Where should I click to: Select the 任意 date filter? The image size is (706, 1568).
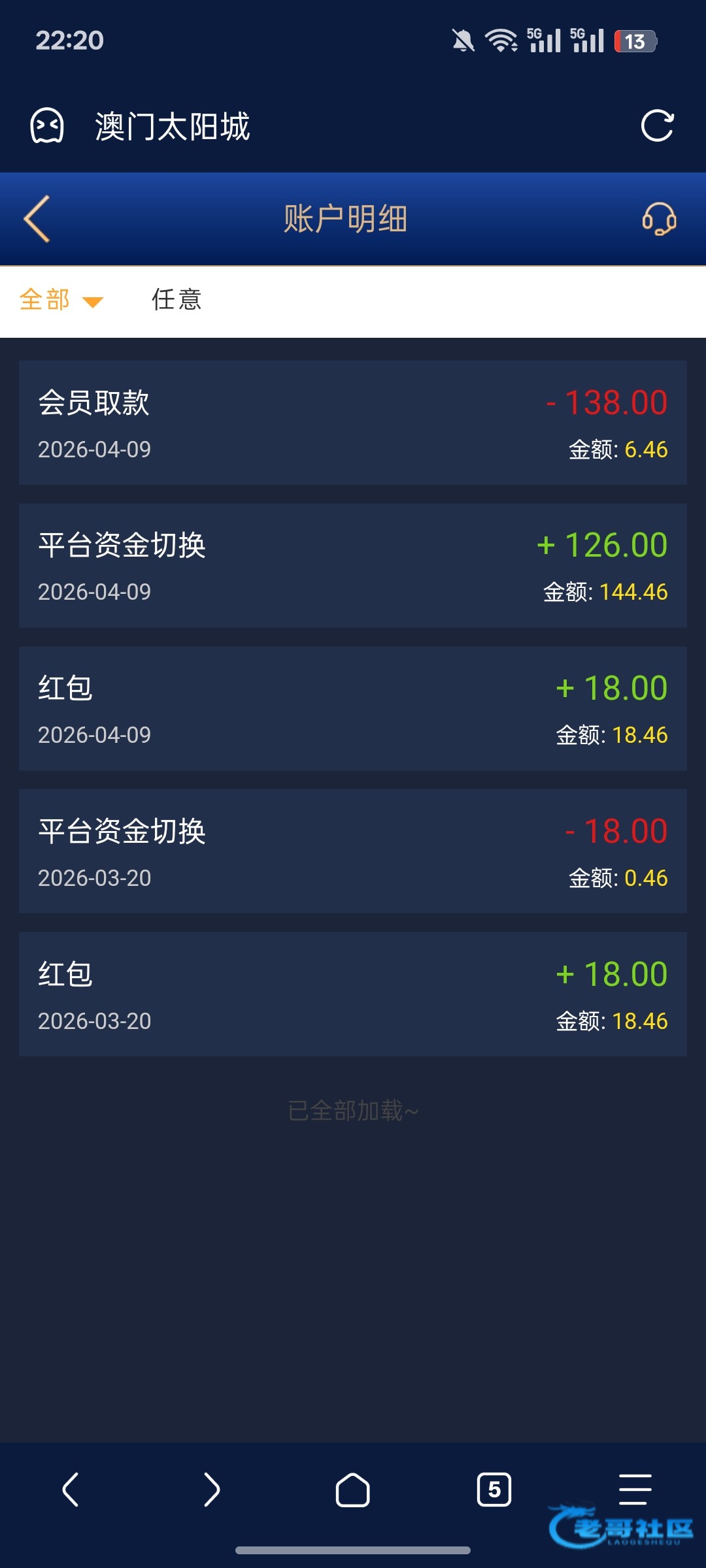176,300
